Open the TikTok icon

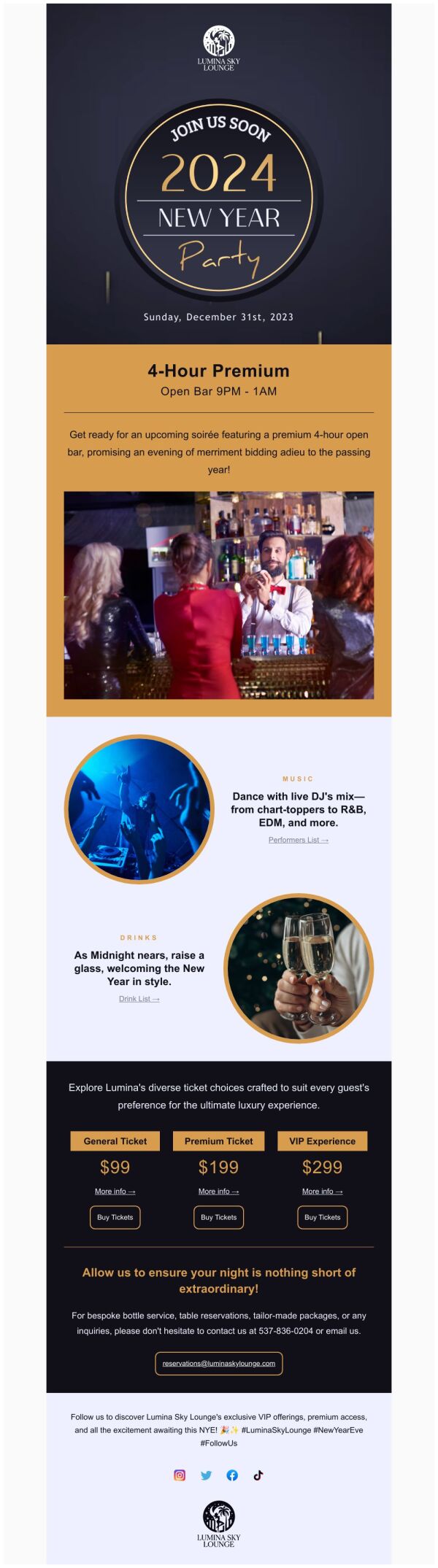tap(258, 1475)
